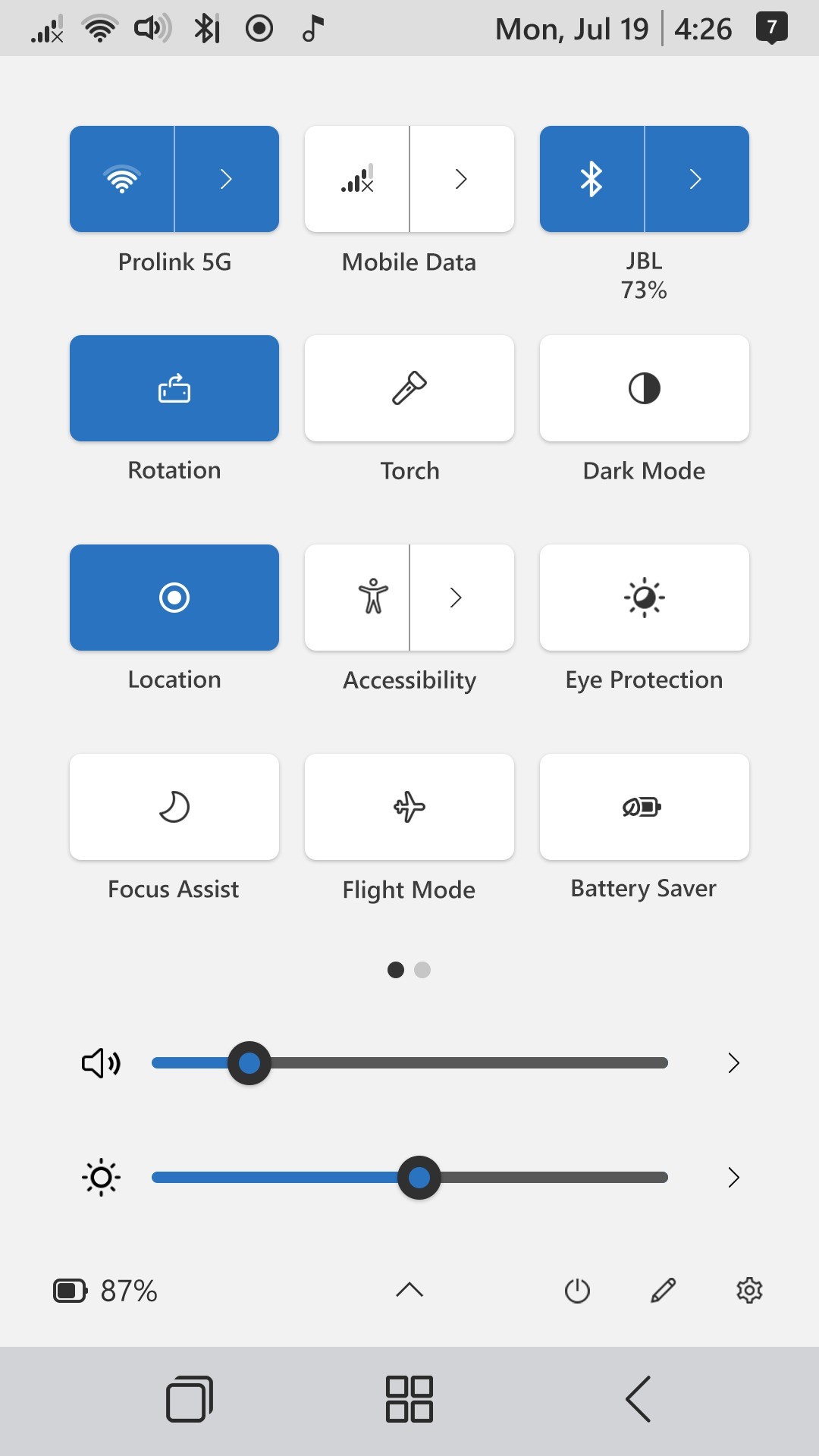Open Mobile Data options chevron

pyautogui.click(x=461, y=179)
